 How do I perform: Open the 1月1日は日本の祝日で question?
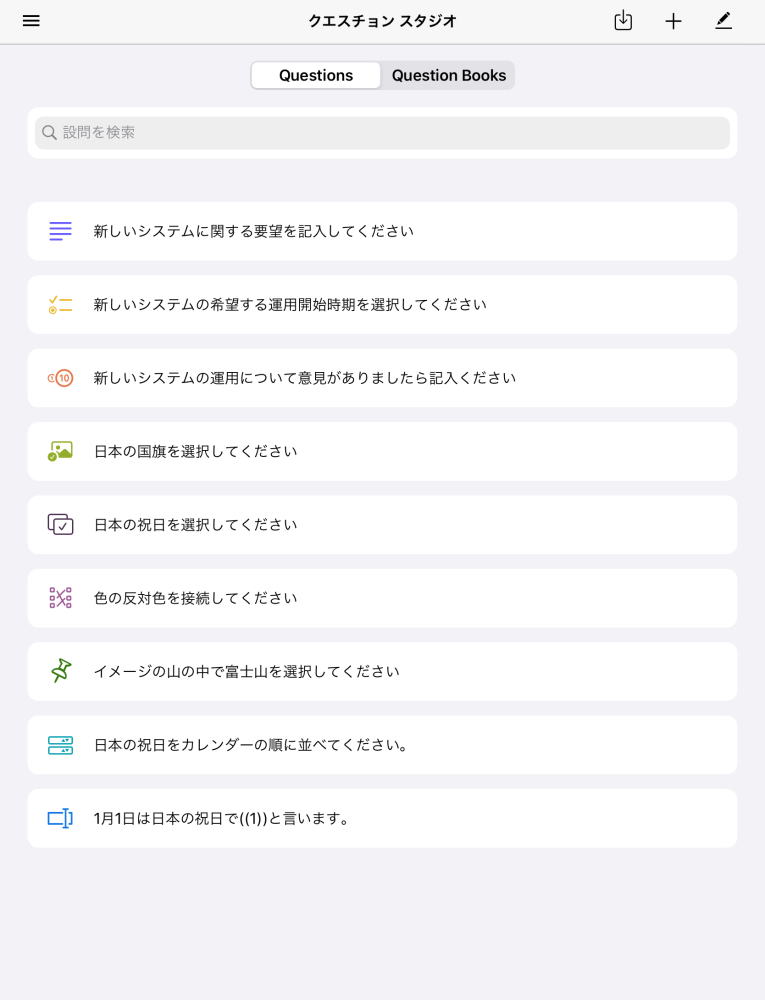pyautogui.click(x=382, y=818)
